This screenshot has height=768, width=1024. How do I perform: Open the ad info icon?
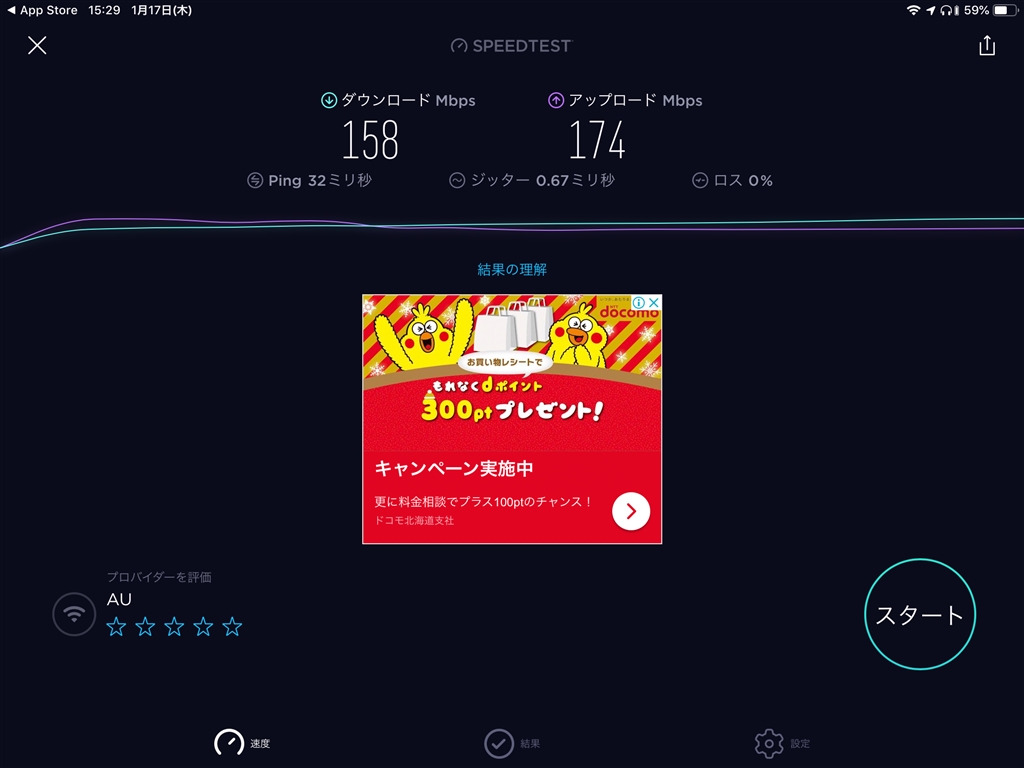(639, 302)
